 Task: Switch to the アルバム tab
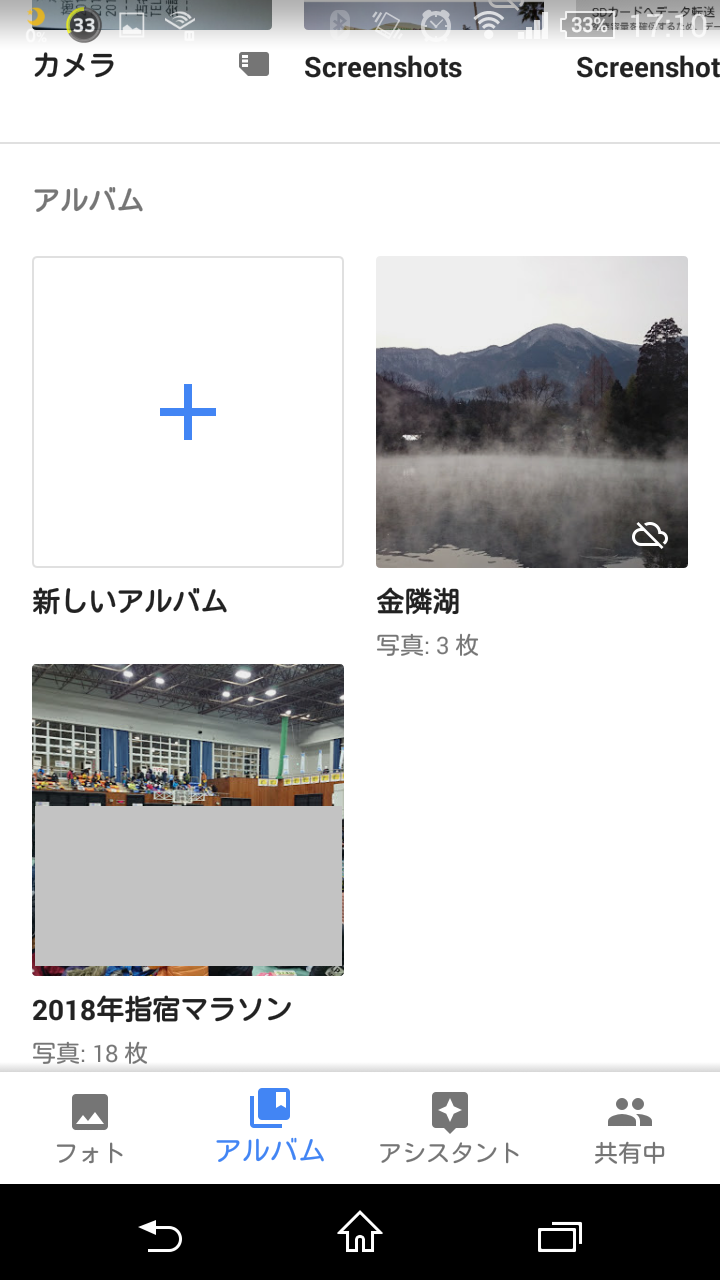pyautogui.click(x=268, y=1128)
